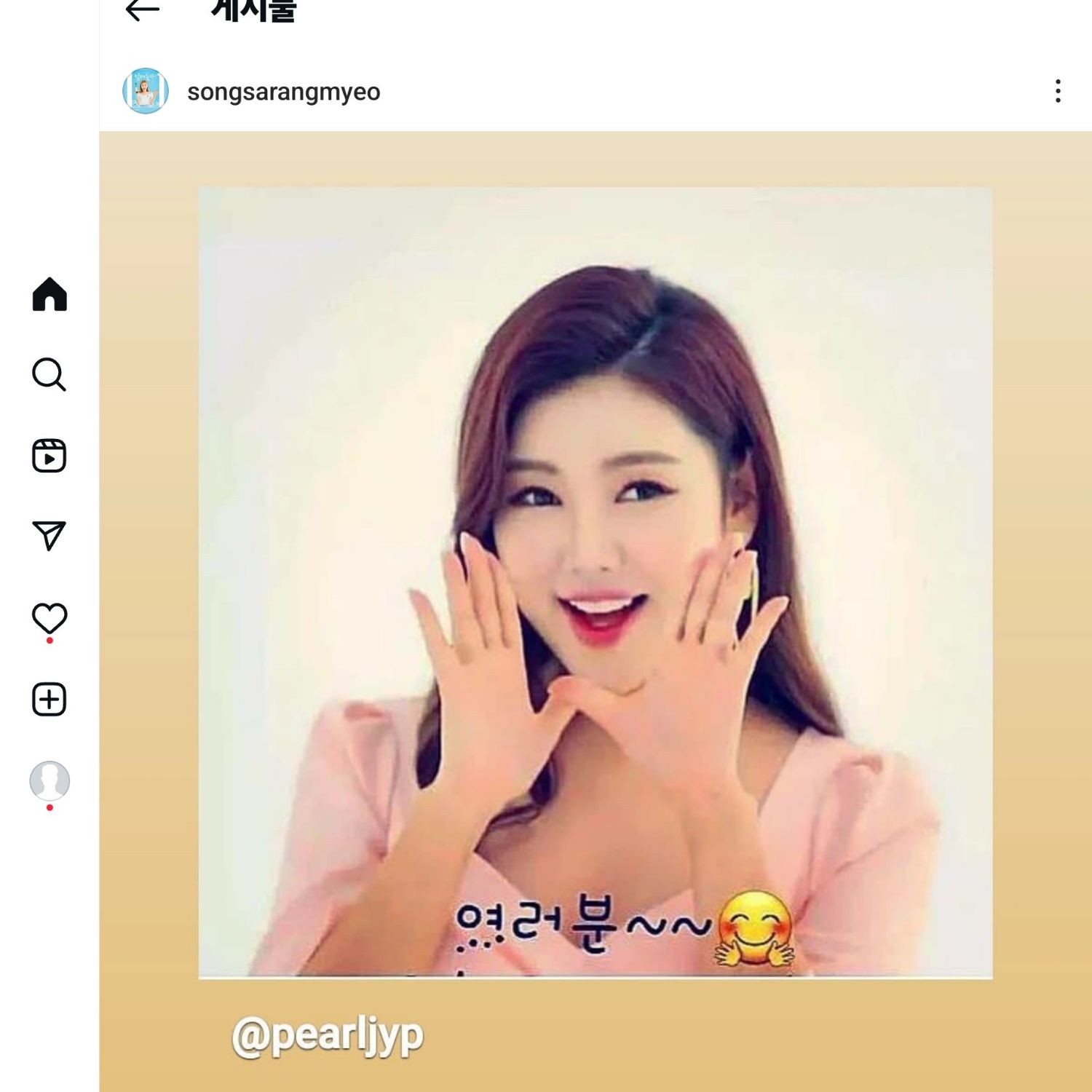This screenshot has width=1092, height=1092.
Task: Open the search and explore tab
Action: click(x=50, y=375)
